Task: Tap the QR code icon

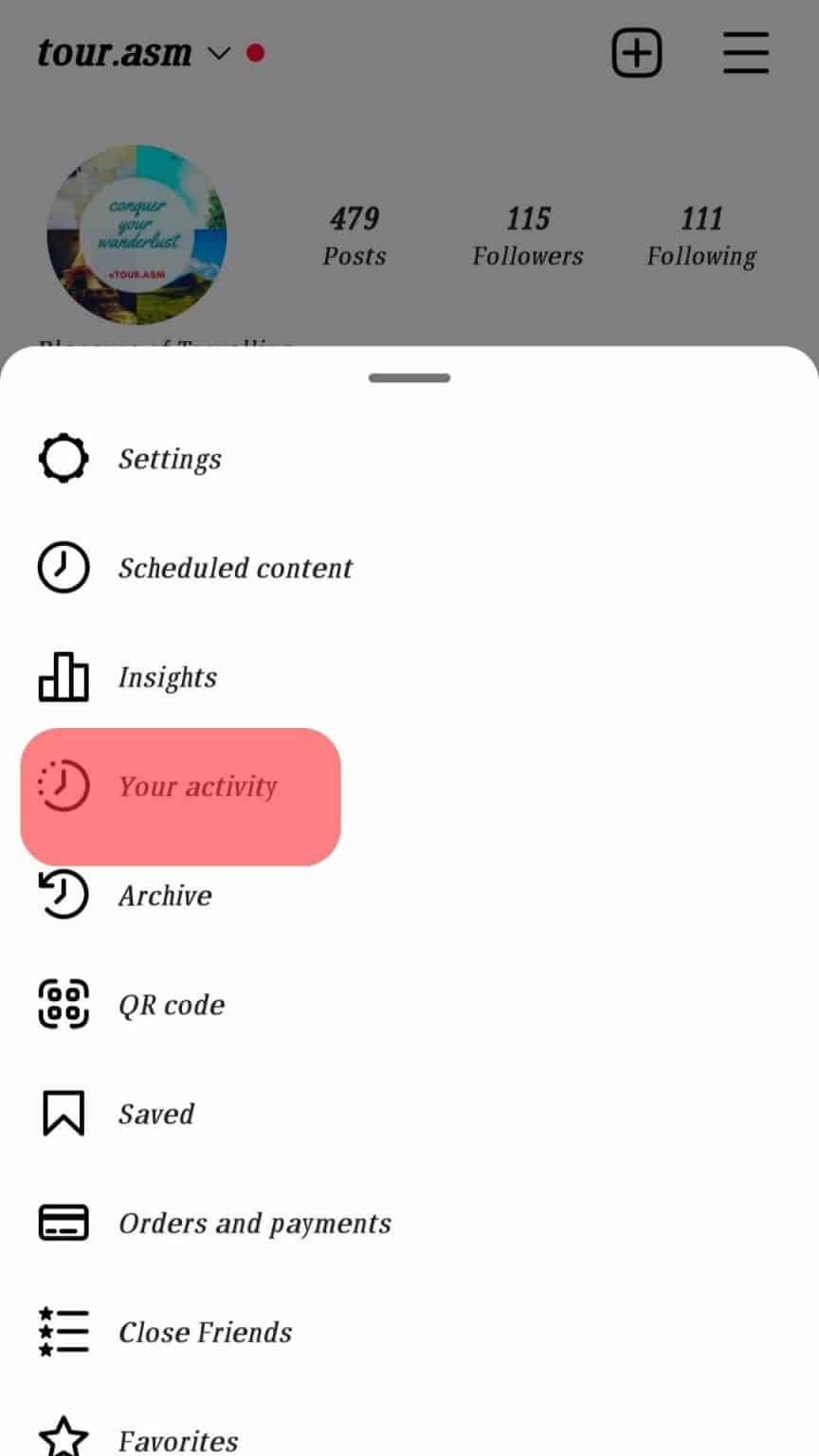Action: point(63,1004)
